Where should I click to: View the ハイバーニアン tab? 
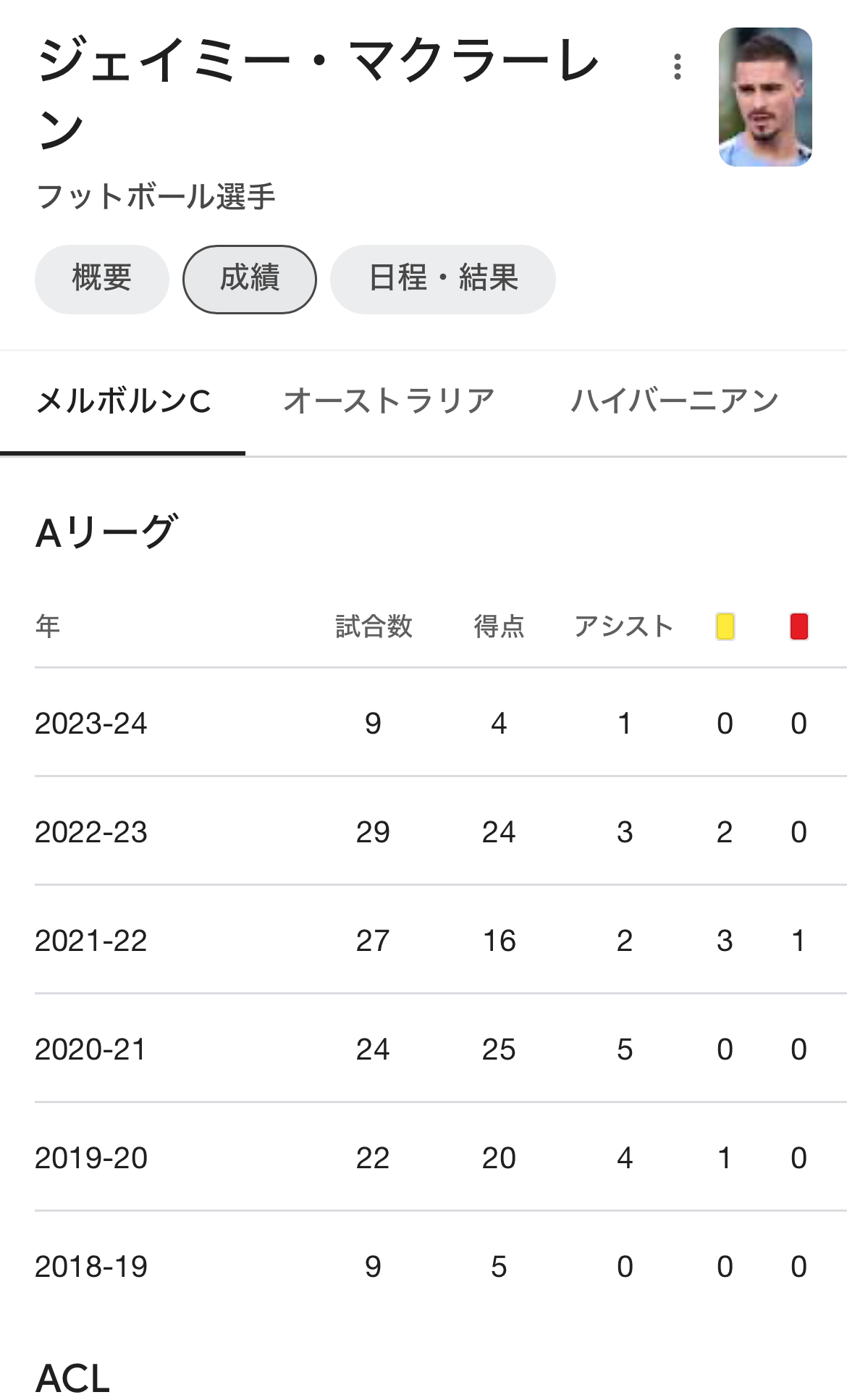click(x=674, y=401)
